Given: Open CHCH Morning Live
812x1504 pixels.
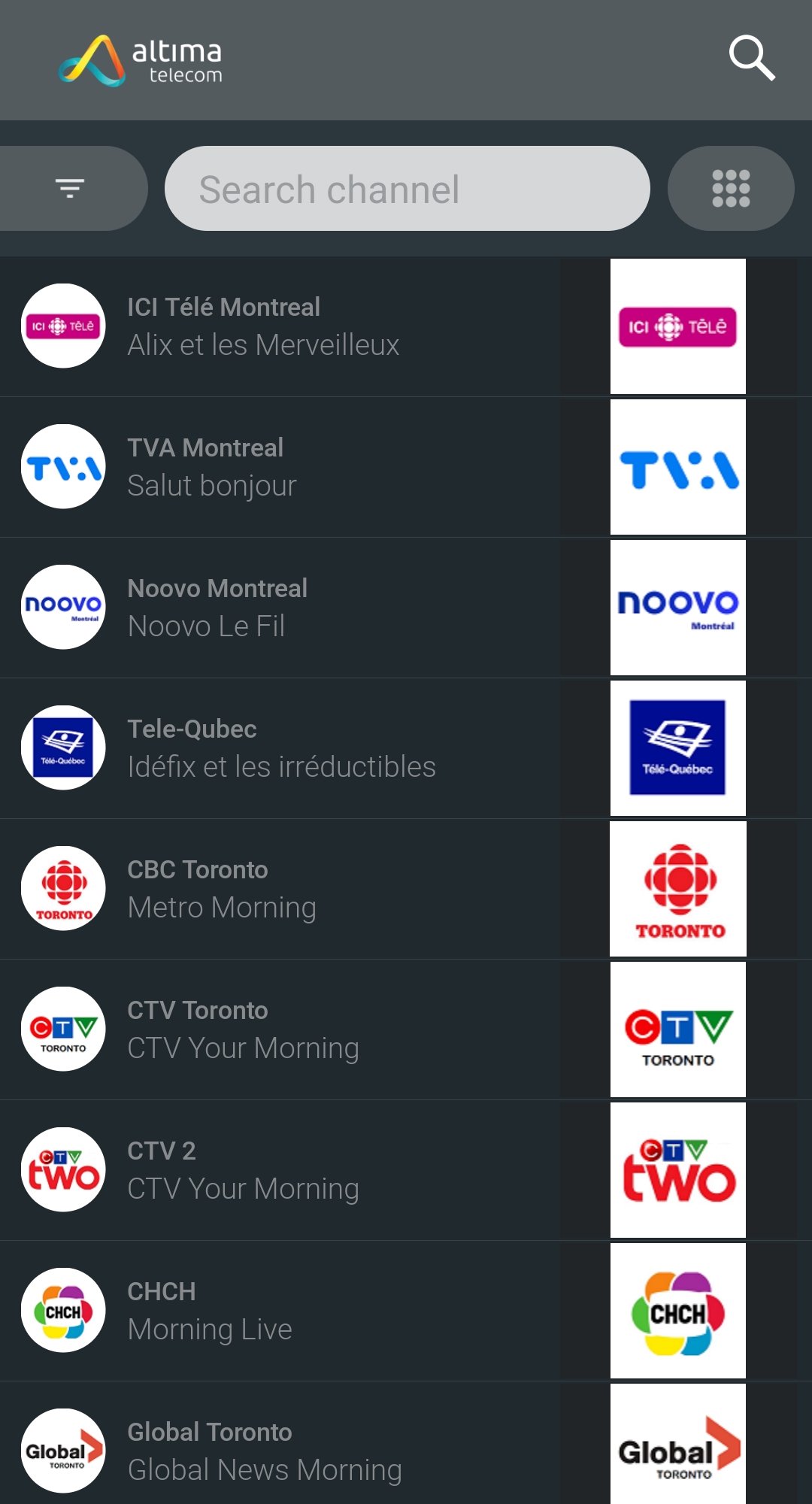Looking at the screenshot, I should (406, 1311).
